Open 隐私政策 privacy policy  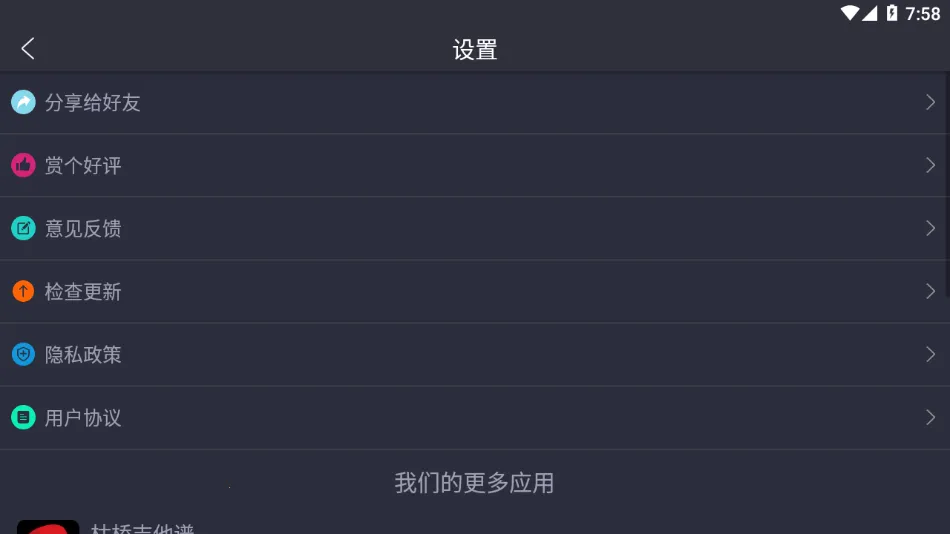tap(83, 354)
